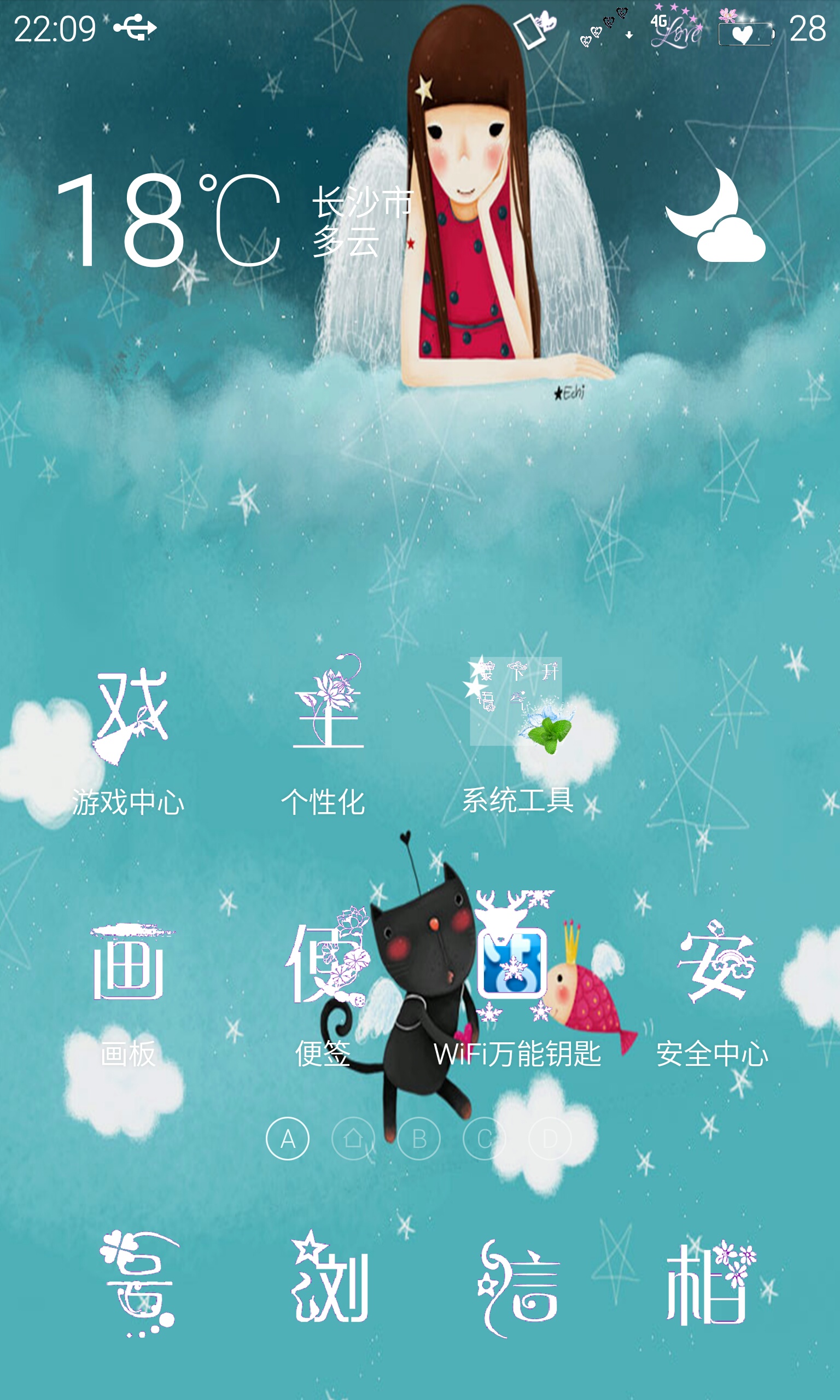Open the 音 dock icon with the clover
Image resolution: width=840 pixels, height=1400 pixels.
[x=139, y=1282]
